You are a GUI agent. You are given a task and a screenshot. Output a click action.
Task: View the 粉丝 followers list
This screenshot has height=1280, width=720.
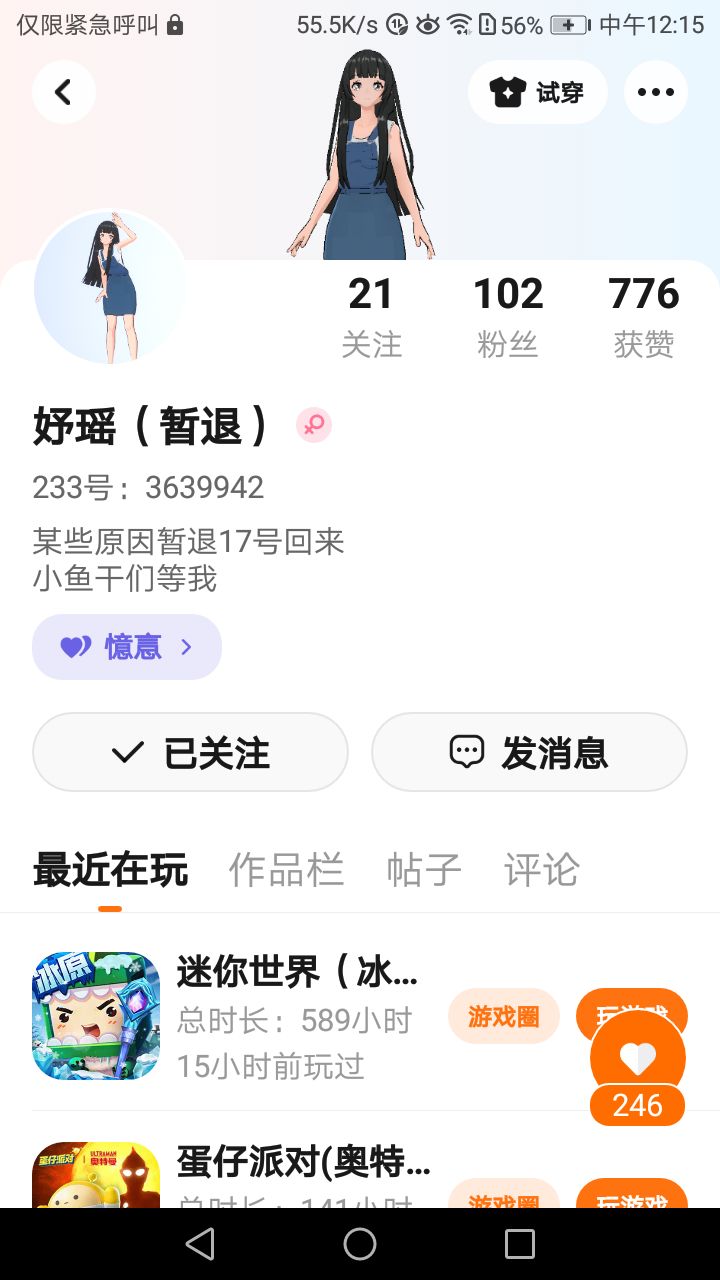point(508,316)
